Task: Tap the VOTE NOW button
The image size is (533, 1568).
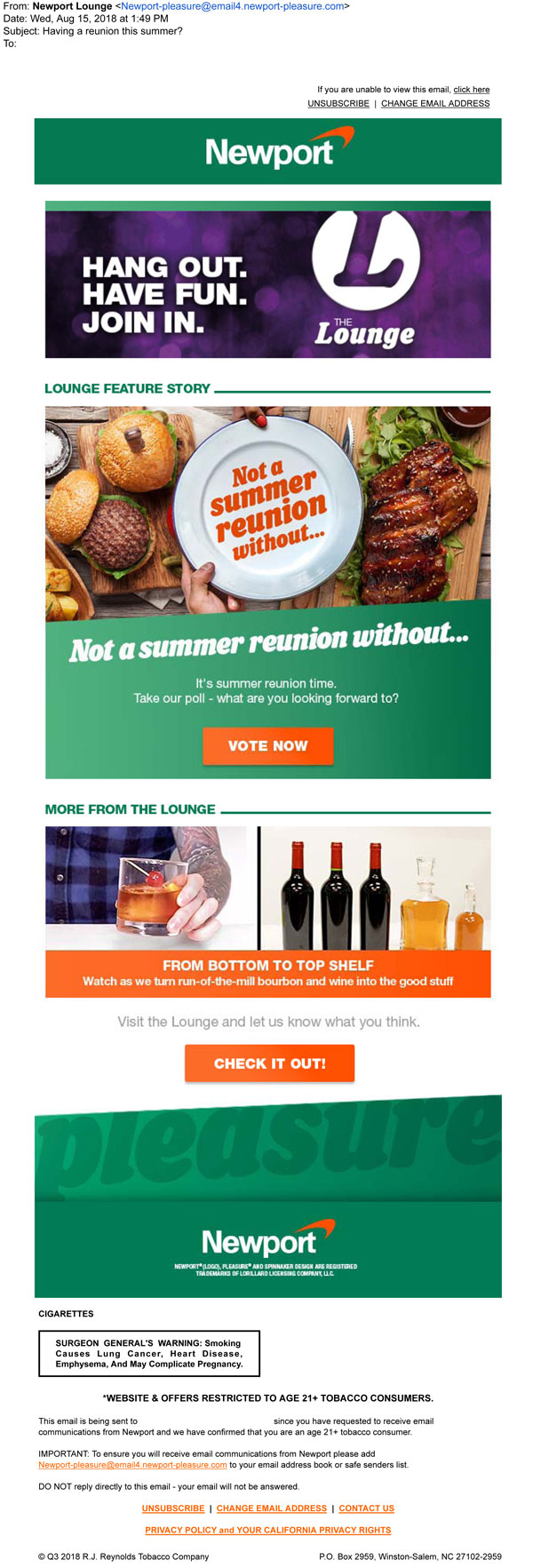Action: [x=267, y=745]
